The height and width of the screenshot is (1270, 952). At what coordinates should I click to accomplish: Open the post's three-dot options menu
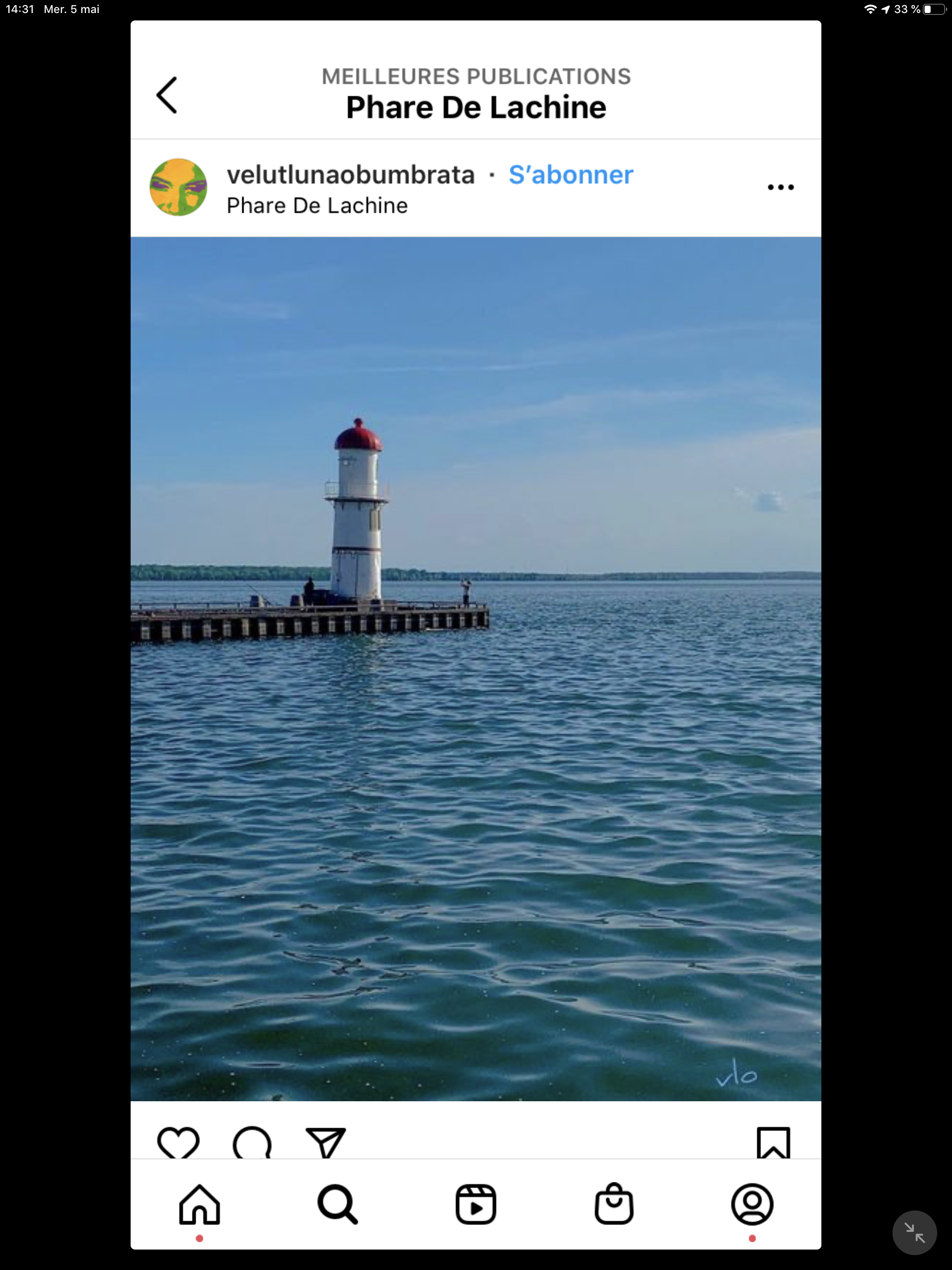pyautogui.click(x=780, y=187)
